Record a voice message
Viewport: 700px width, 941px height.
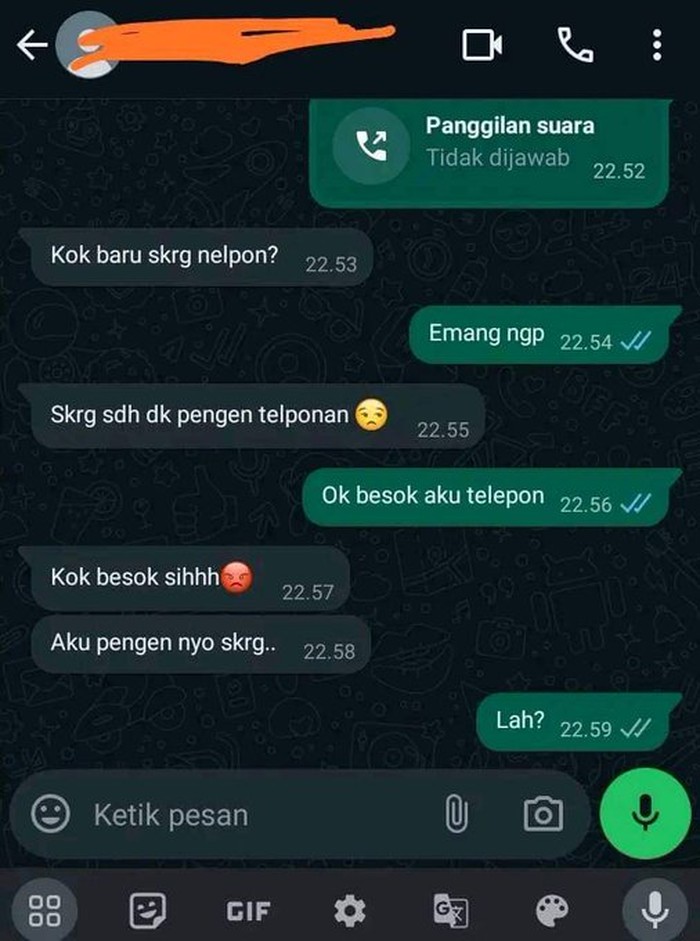pos(645,813)
